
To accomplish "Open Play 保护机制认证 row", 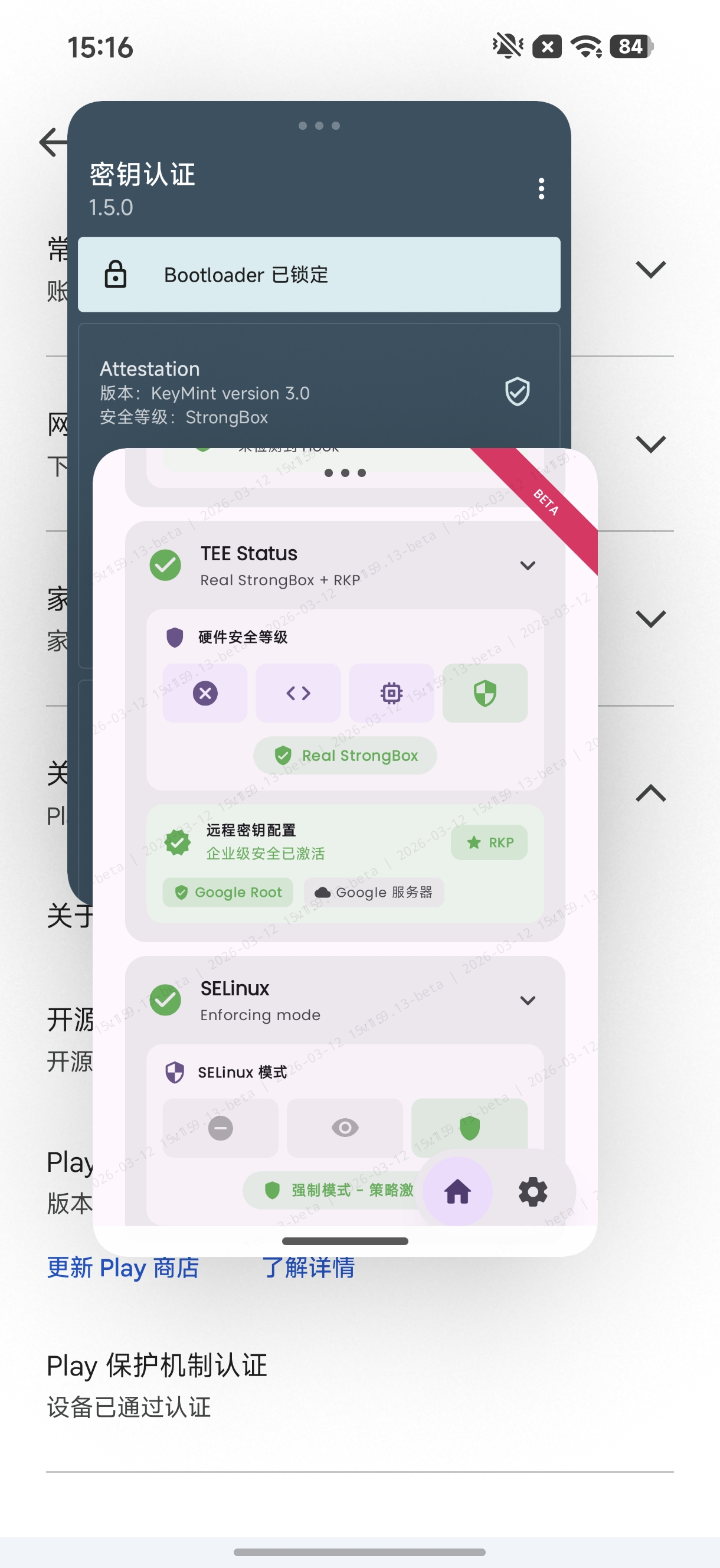I will (157, 1385).
